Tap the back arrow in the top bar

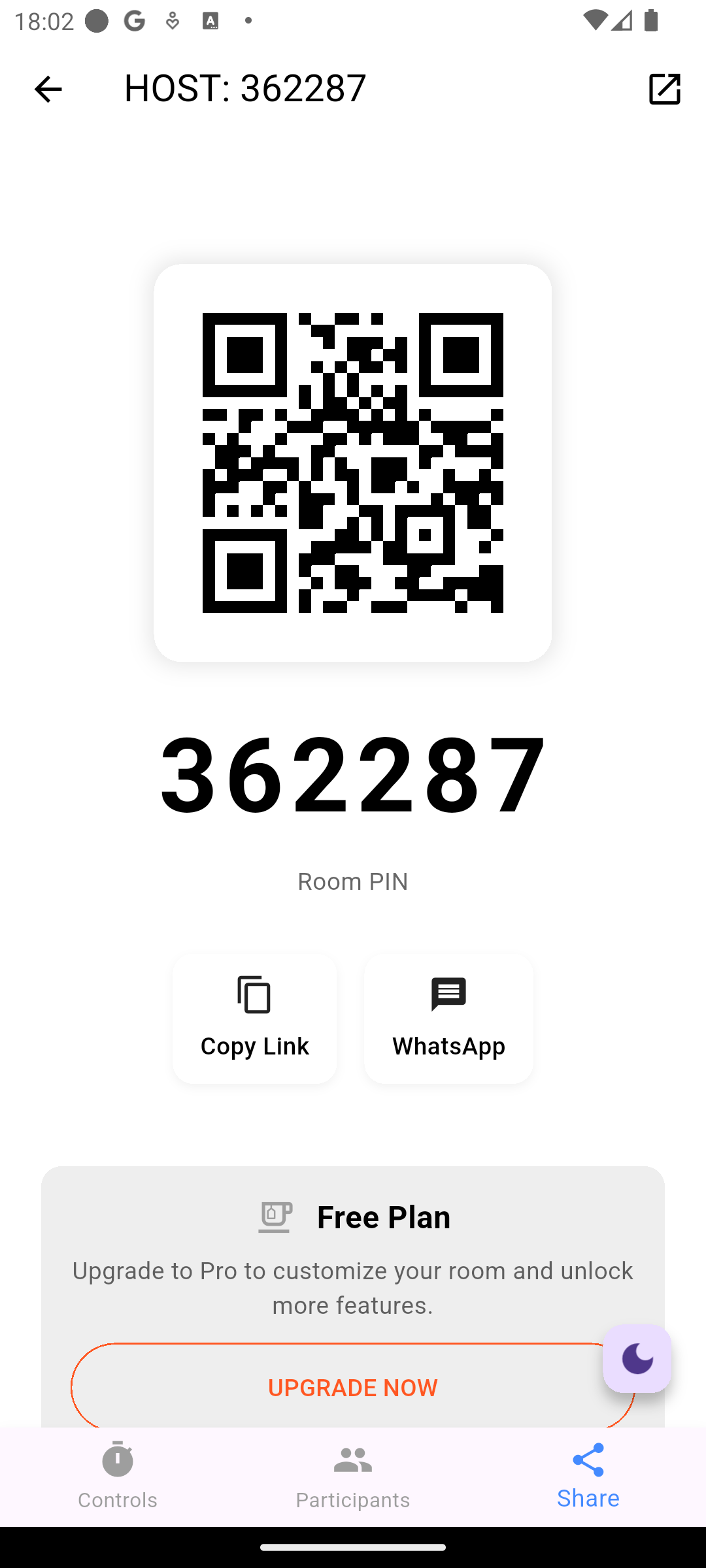click(48, 89)
